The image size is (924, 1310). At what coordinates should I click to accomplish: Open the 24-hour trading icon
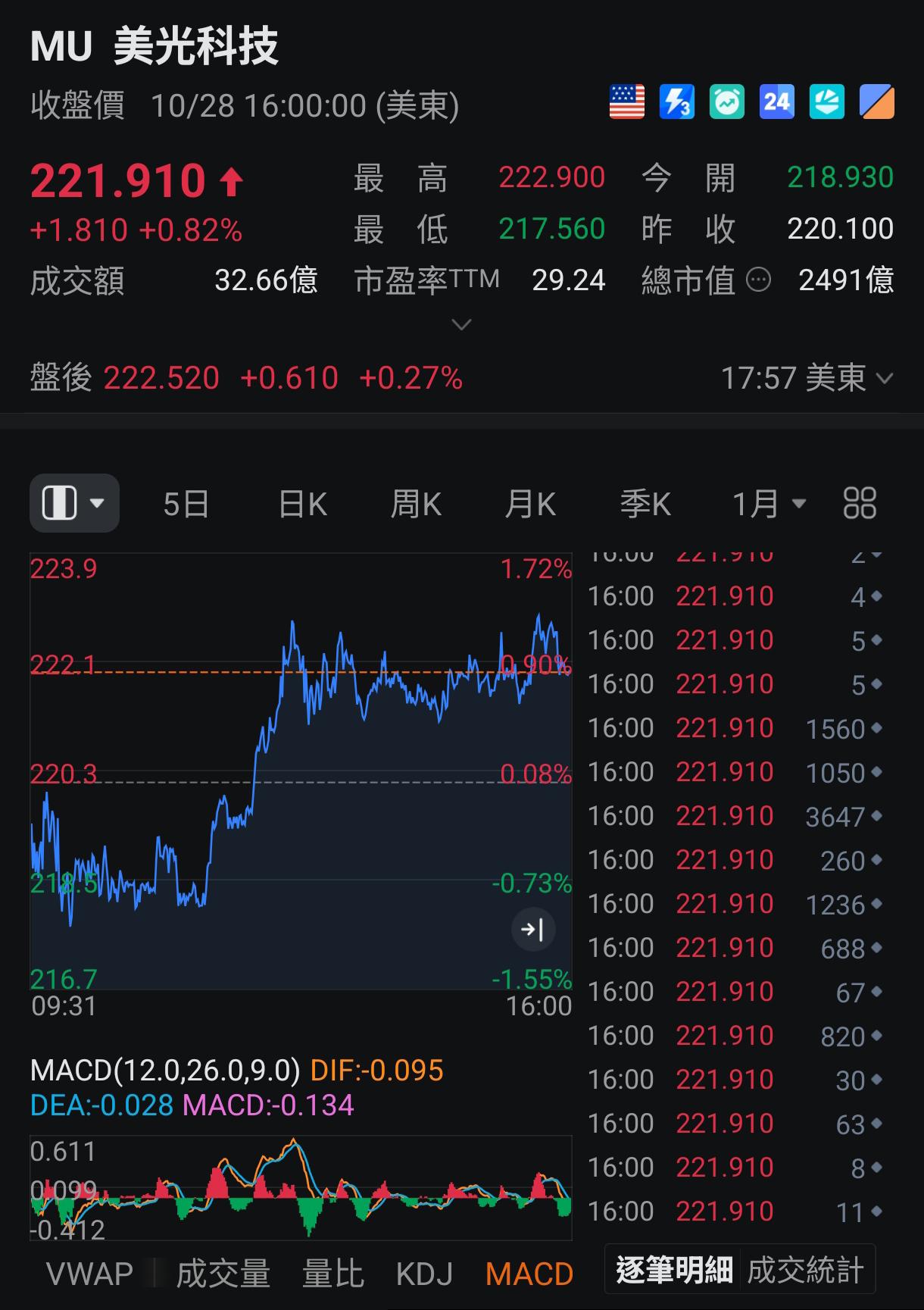[776, 102]
